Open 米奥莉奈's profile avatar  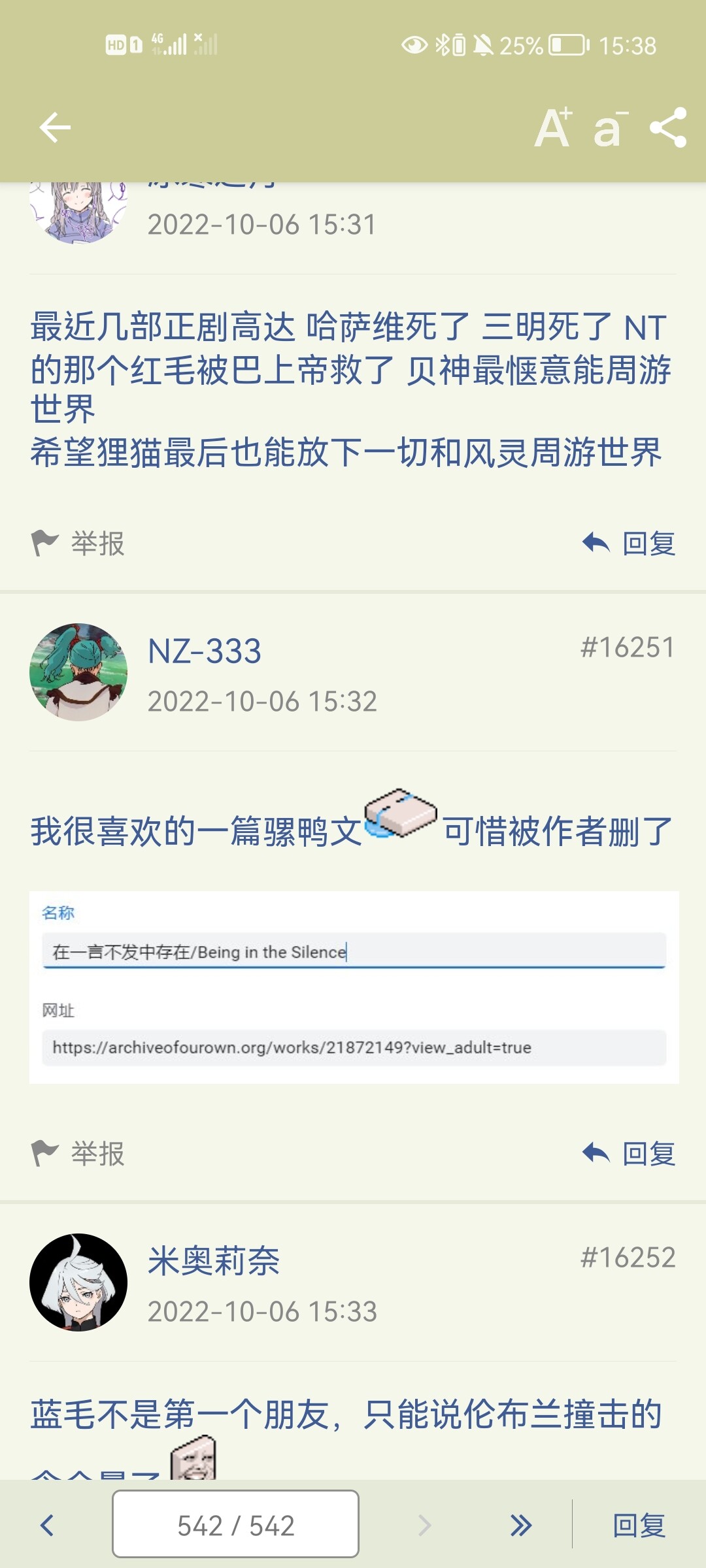pyautogui.click(x=78, y=1282)
